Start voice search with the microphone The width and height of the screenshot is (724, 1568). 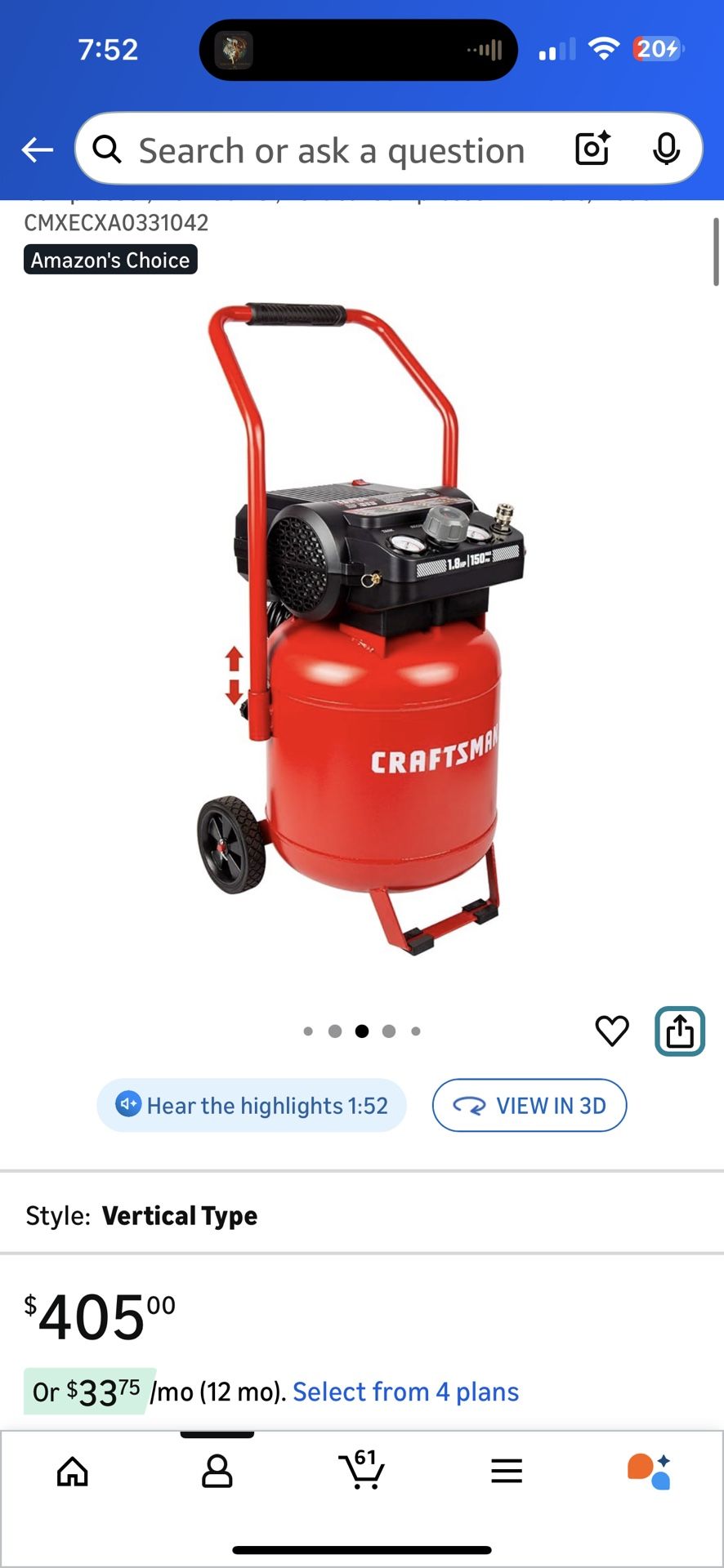click(667, 149)
